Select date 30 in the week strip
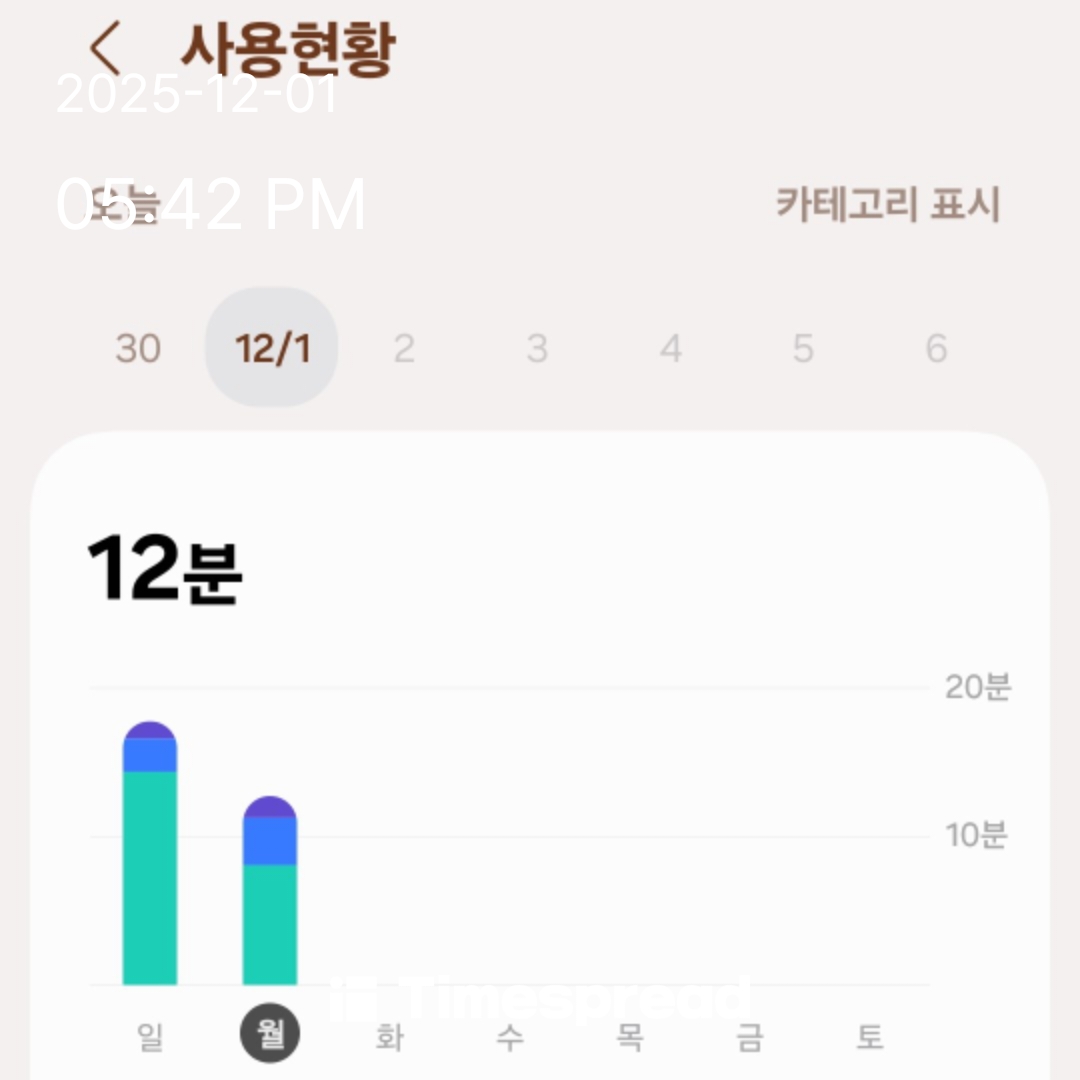 click(138, 349)
